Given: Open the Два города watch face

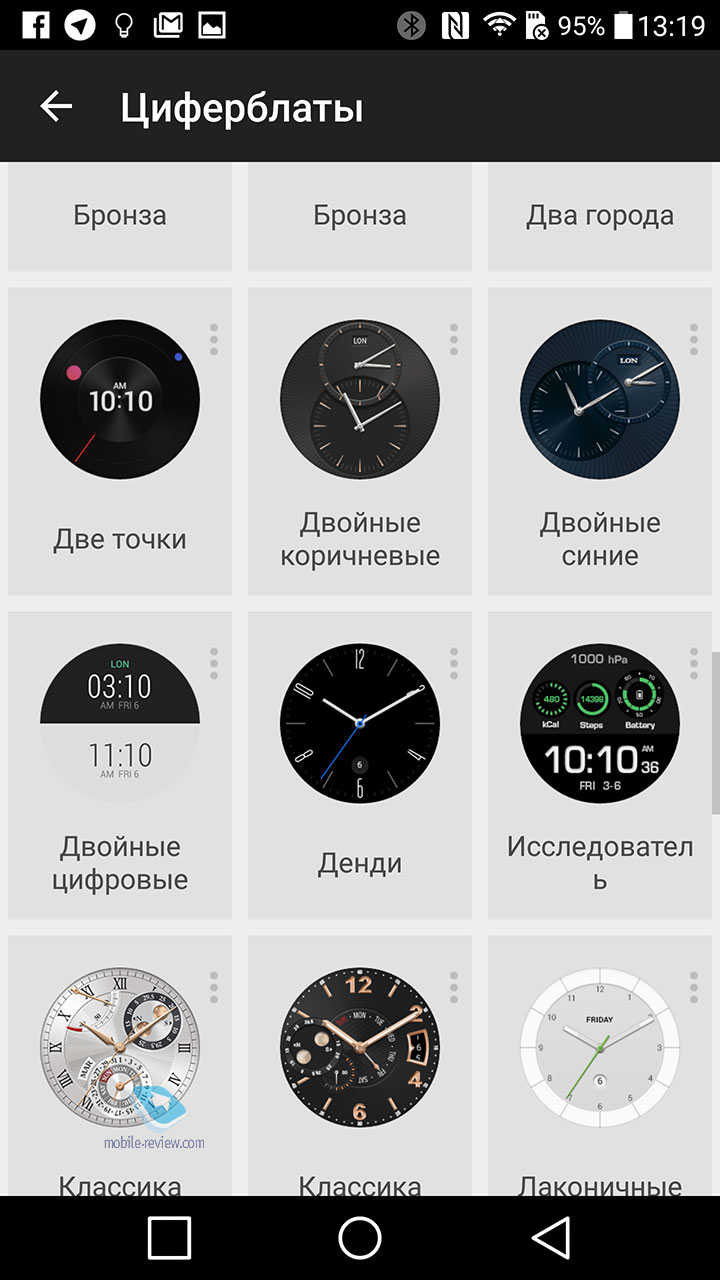Looking at the screenshot, I should click(600, 216).
